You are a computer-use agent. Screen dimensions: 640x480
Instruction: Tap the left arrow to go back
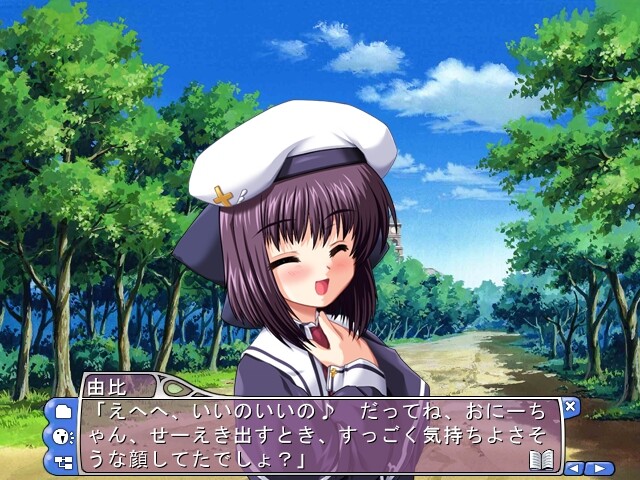[x=574, y=468]
